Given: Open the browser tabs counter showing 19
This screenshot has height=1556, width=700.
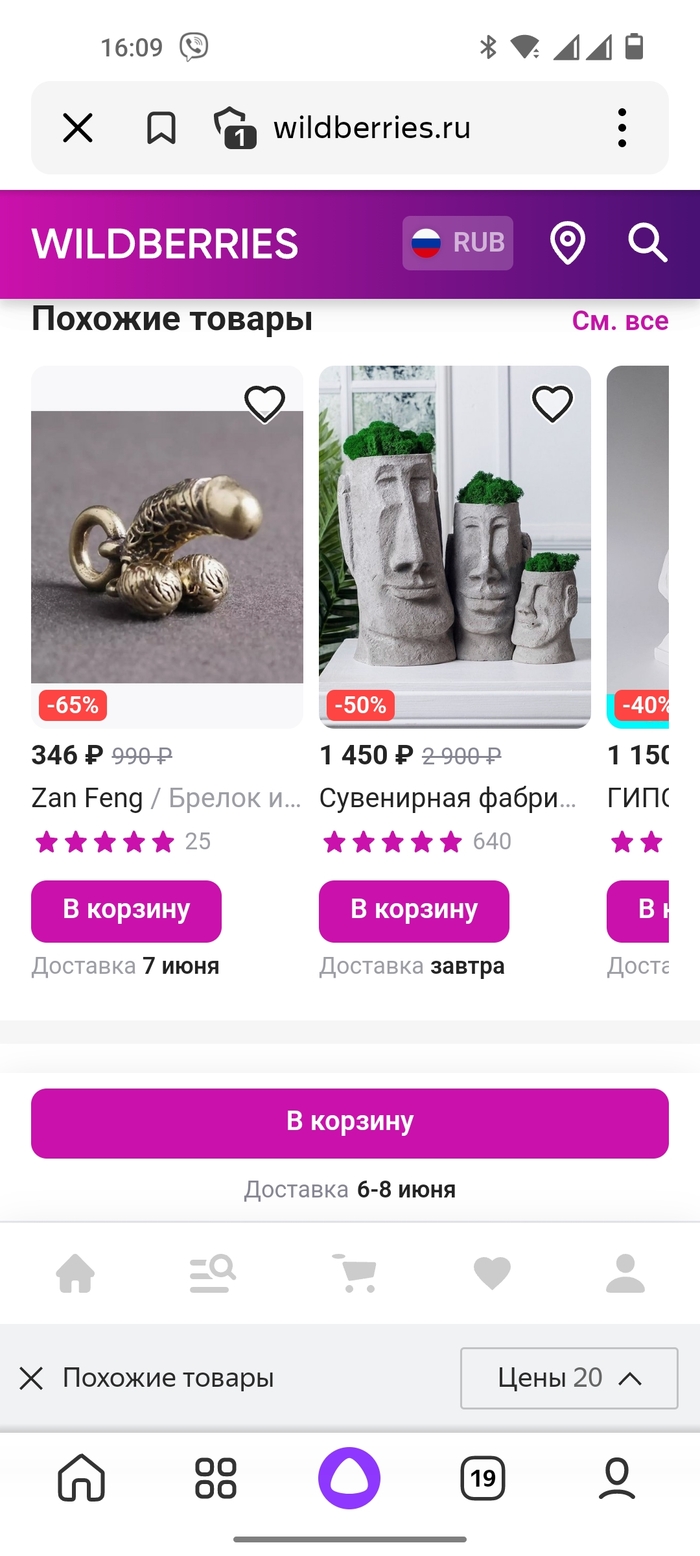Looking at the screenshot, I should point(483,1478).
